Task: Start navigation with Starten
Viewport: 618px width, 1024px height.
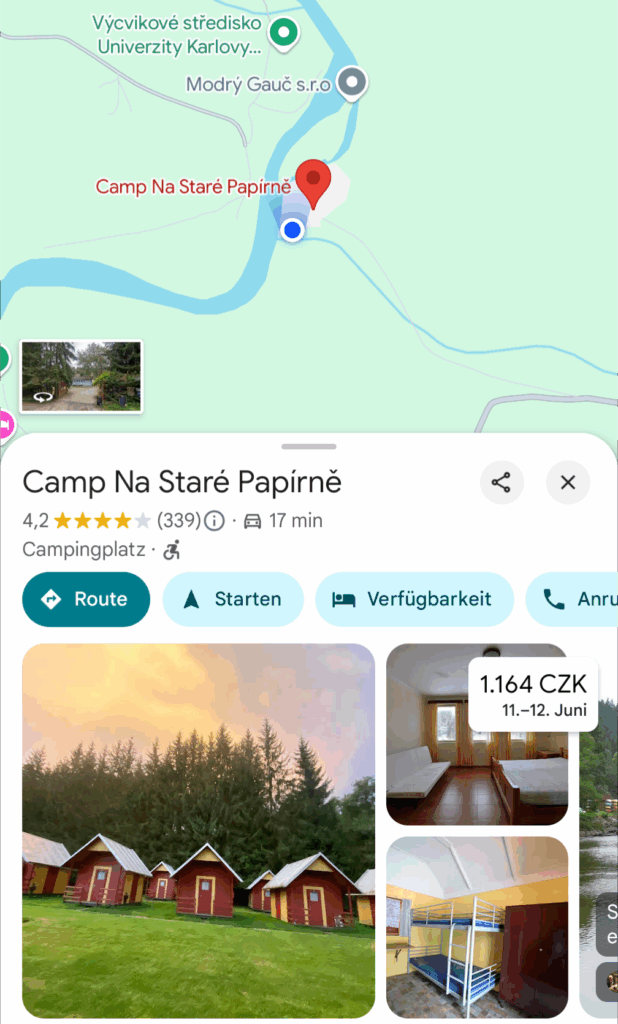Action: tap(233, 599)
